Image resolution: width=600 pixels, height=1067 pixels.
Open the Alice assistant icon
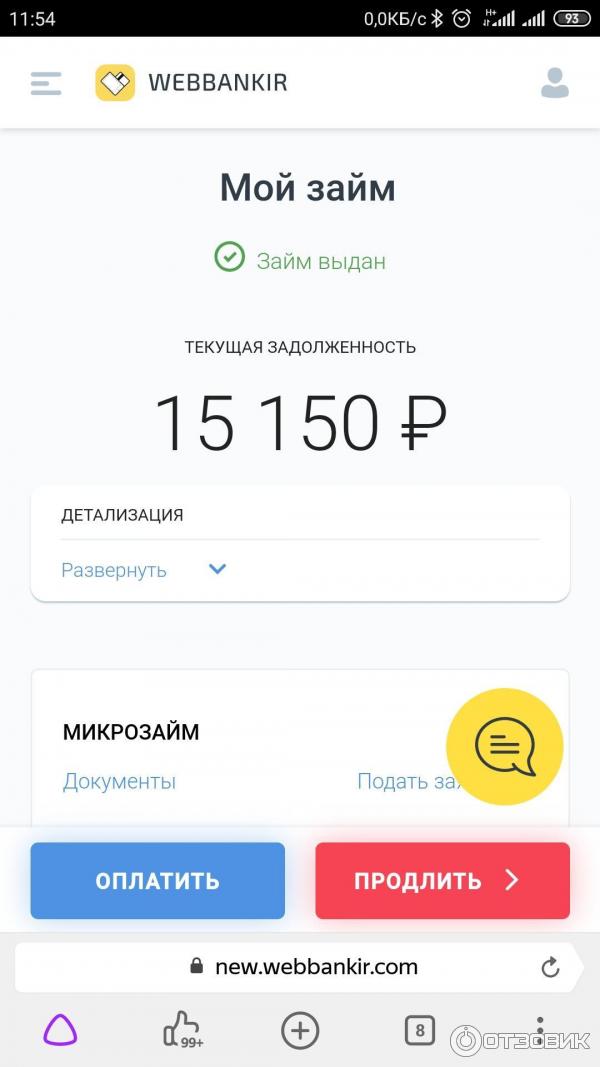tap(60, 1029)
